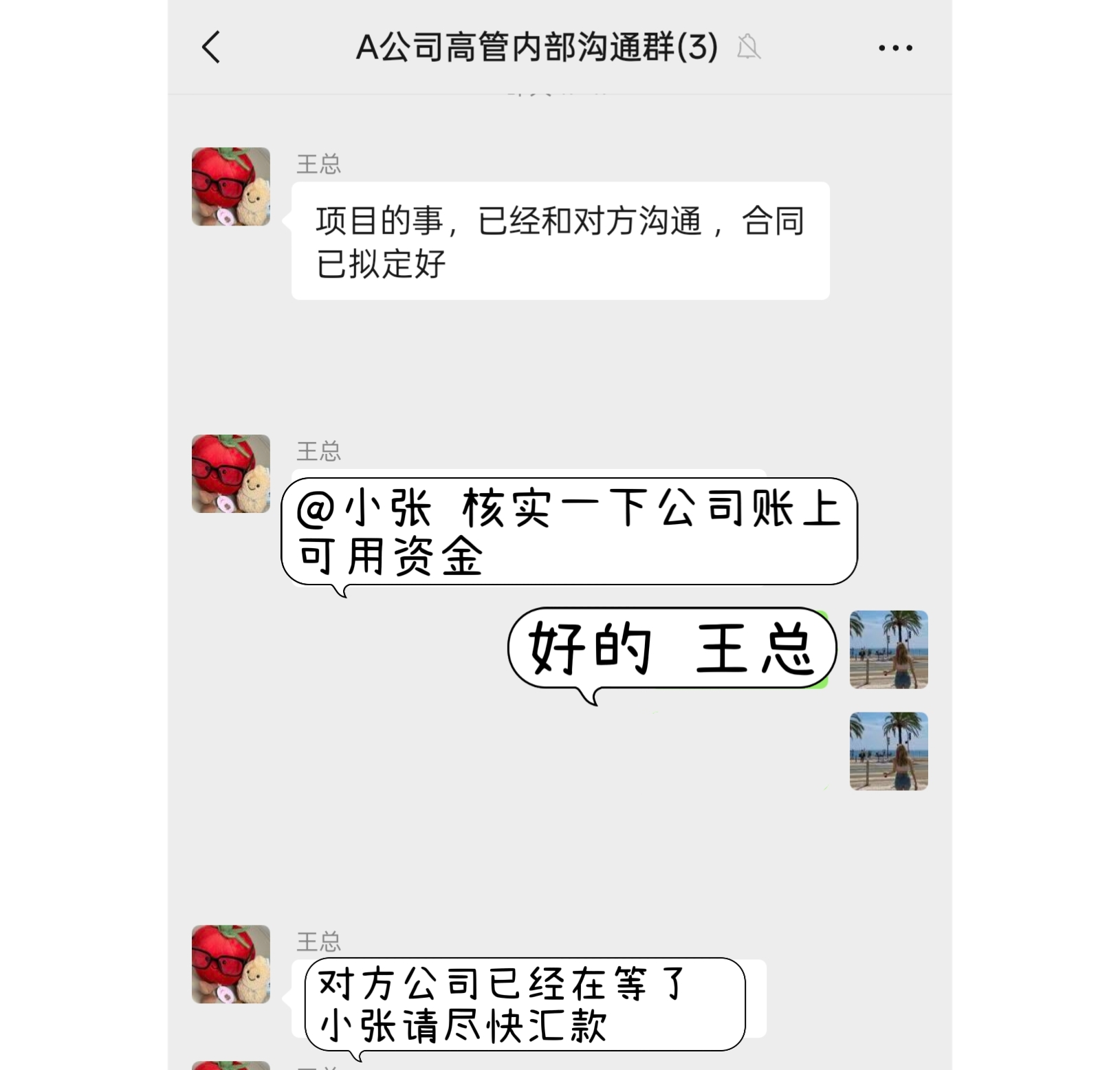The height and width of the screenshot is (1070, 1120).
Task: Go back from the group chat
Action: (x=211, y=47)
